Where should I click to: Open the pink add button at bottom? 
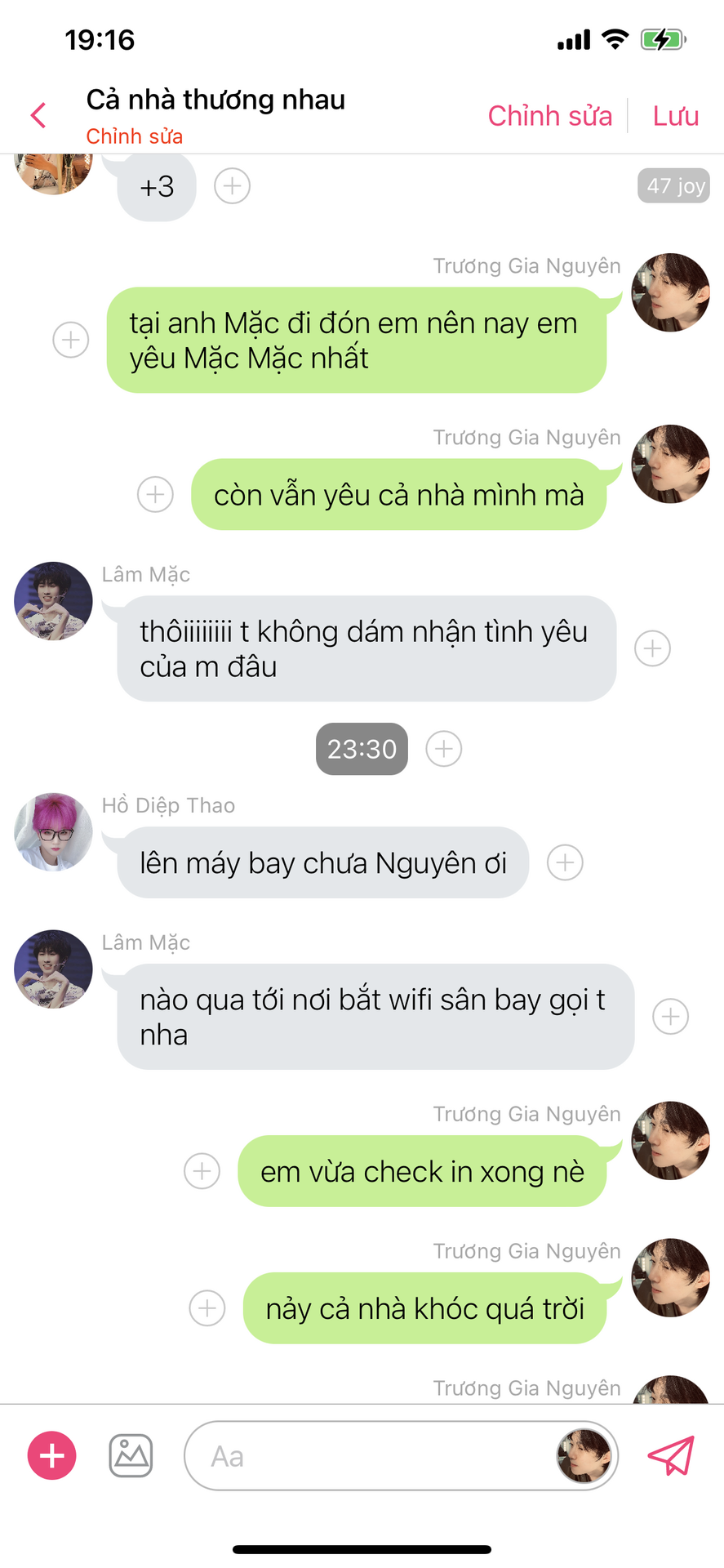click(x=52, y=1456)
